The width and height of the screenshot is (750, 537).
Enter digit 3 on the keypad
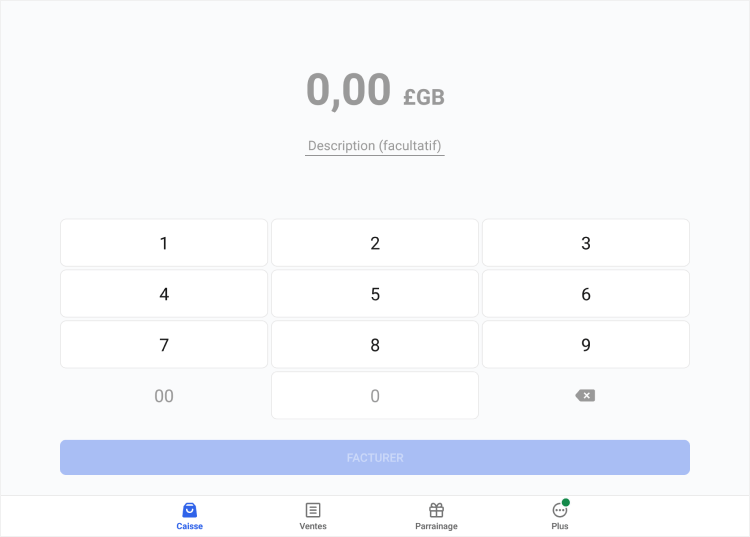click(x=586, y=243)
